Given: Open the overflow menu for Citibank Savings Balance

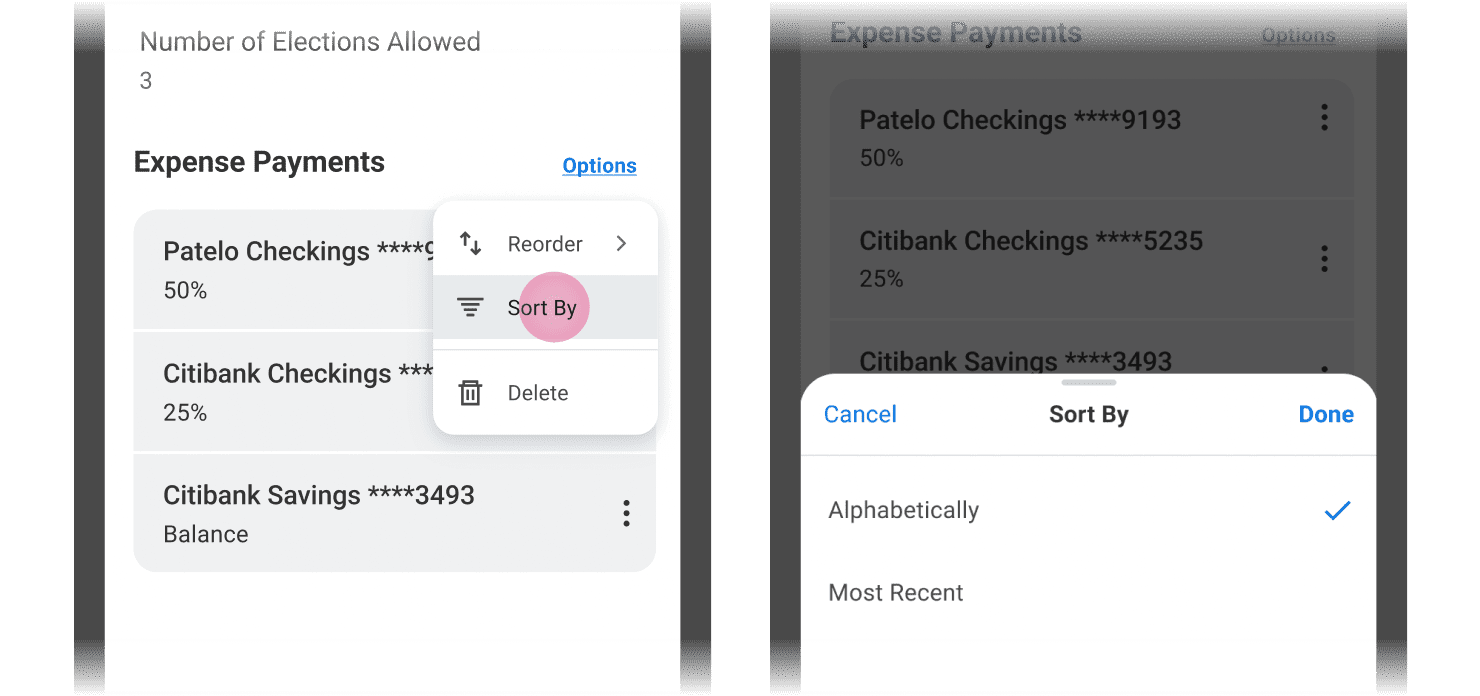Looking at the screenshot, I should pyautogui.click(x=626, y=514).
